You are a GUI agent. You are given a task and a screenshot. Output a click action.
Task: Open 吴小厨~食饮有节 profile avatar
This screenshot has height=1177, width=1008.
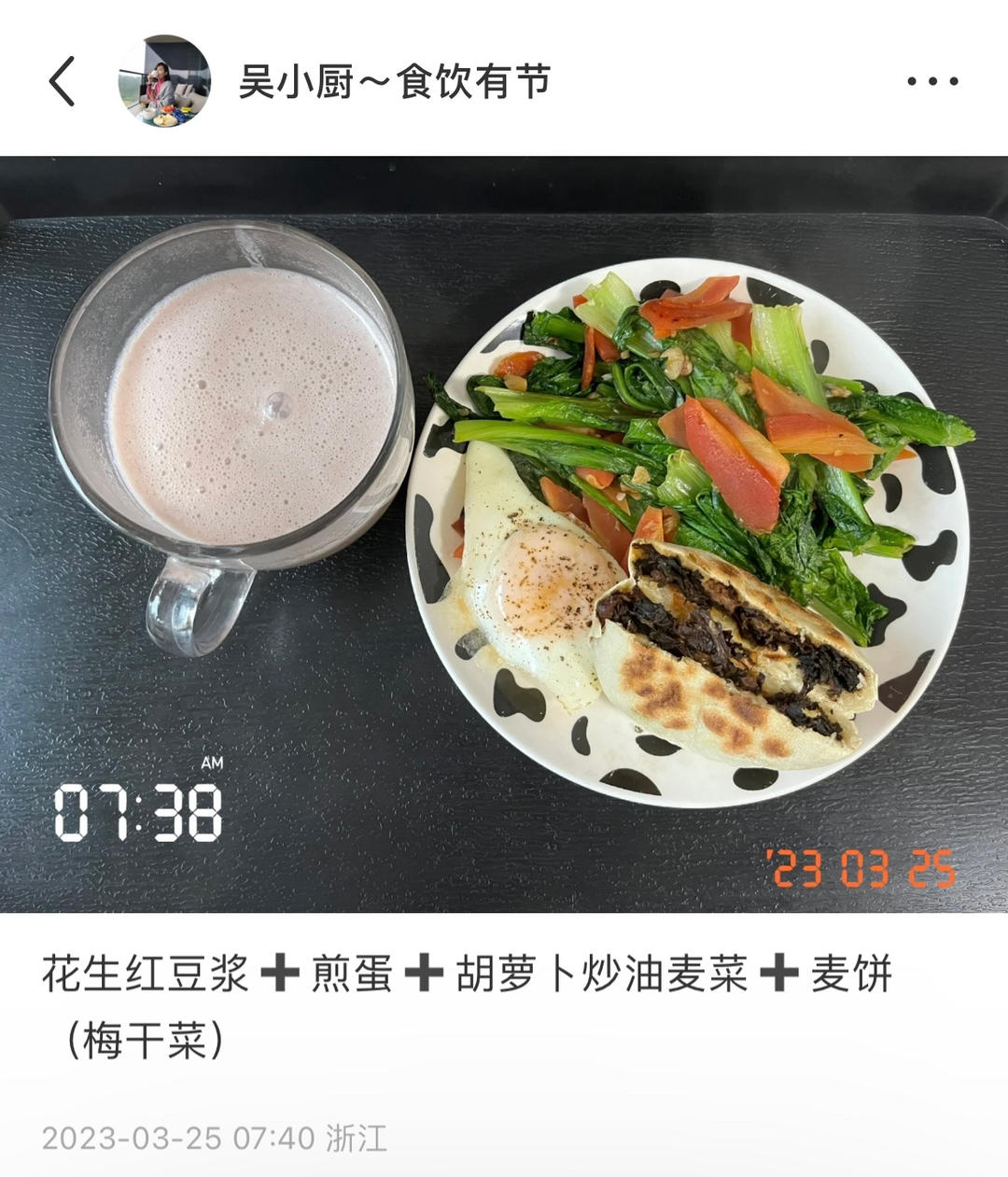pos(164,81)
